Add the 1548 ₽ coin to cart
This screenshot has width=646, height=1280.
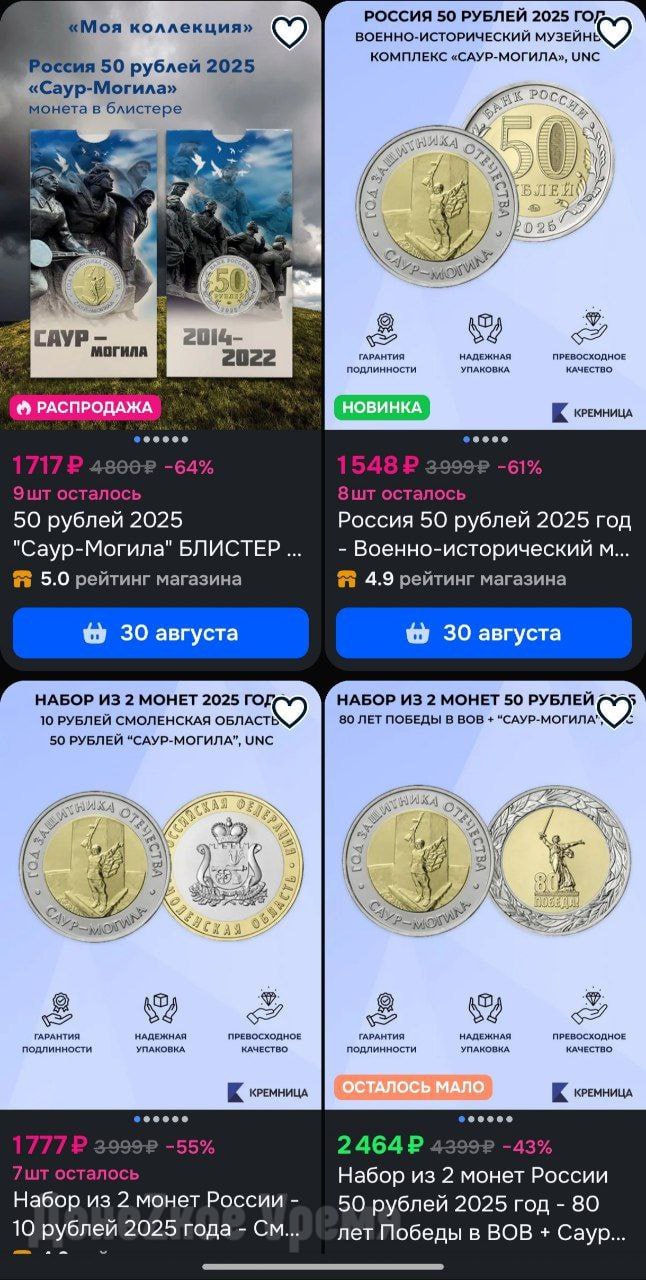coord(484,633)
